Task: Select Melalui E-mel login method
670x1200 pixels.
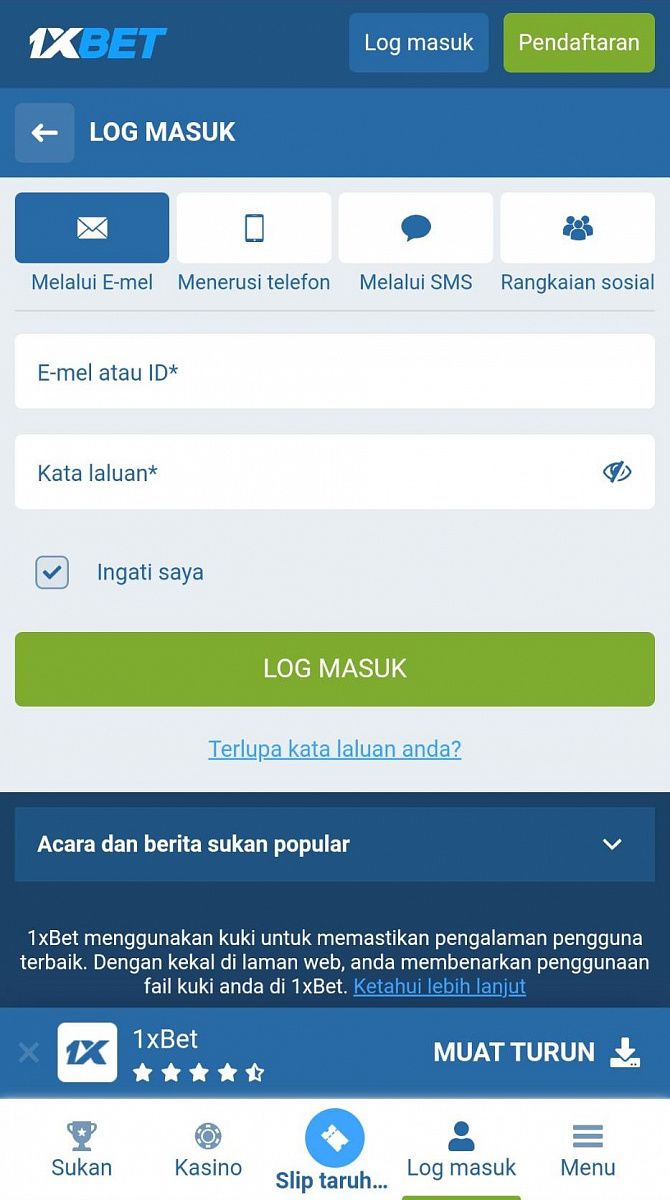Action: click(92, 228)
